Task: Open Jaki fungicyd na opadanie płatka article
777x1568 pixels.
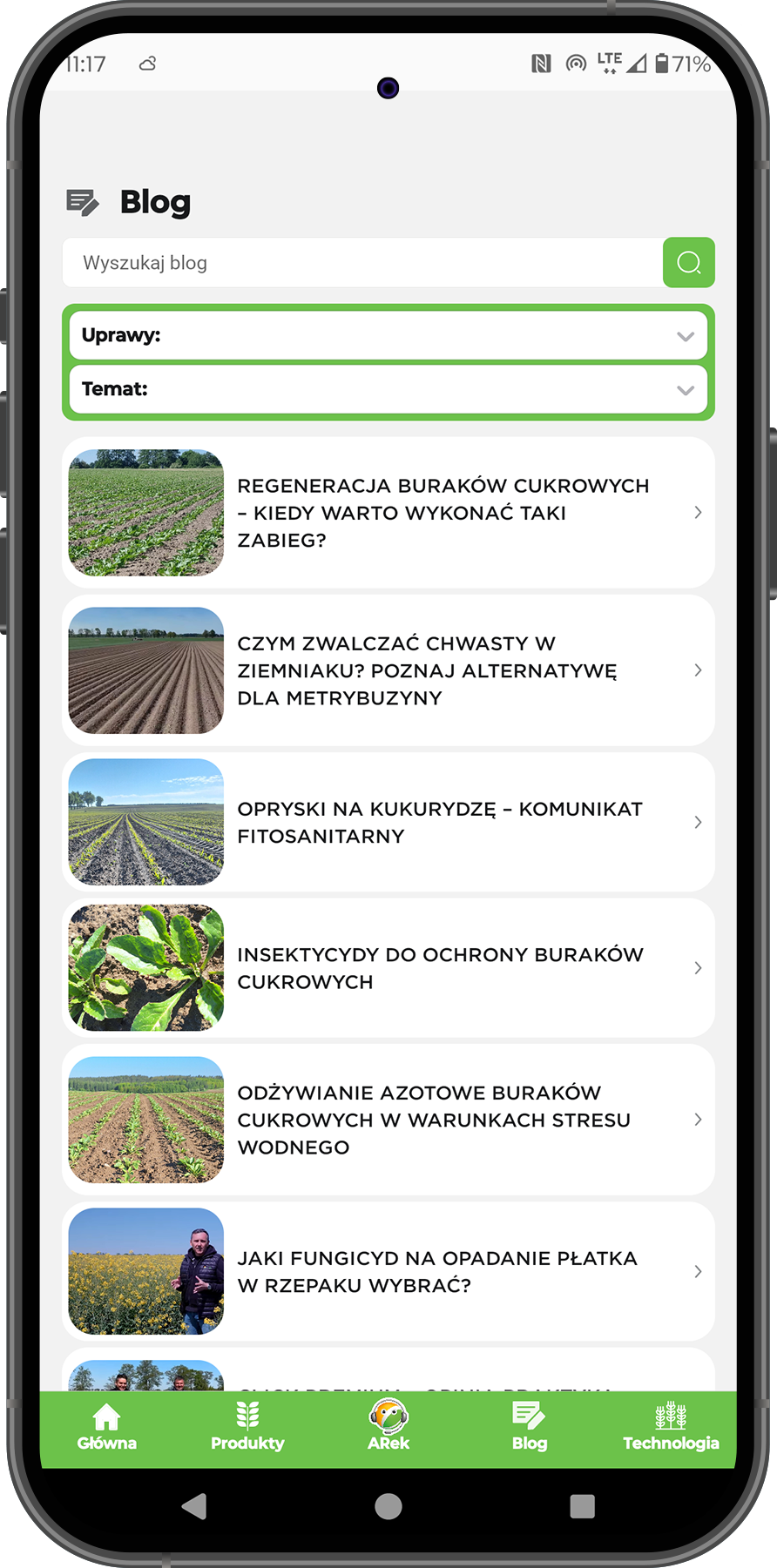Action: (388, 1271)
